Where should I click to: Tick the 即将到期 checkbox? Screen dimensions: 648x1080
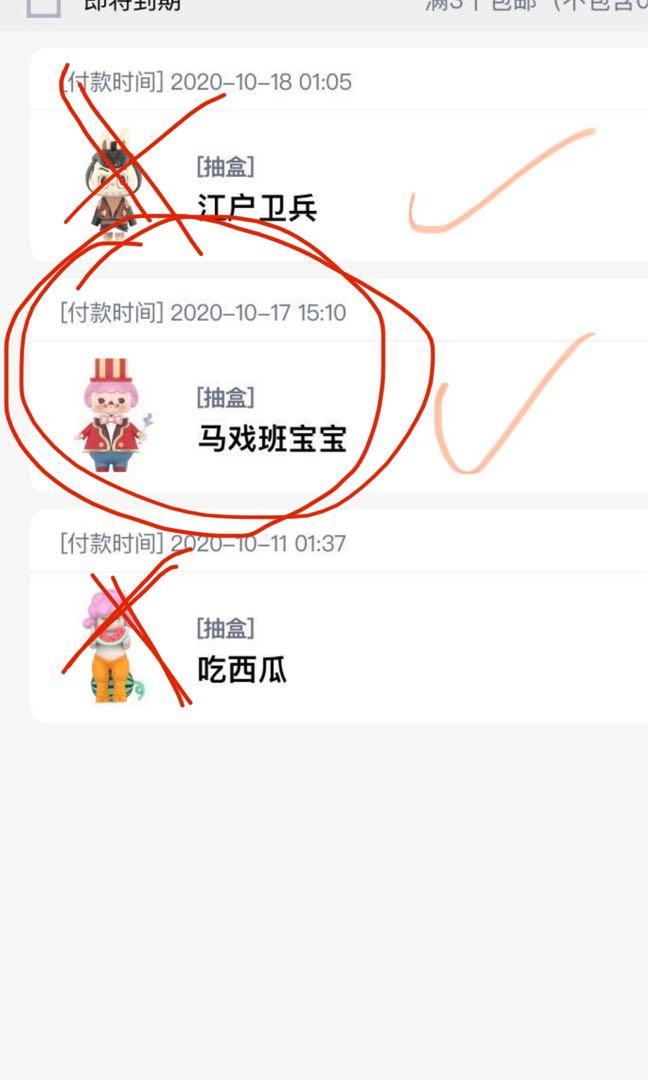coord(42,6)
